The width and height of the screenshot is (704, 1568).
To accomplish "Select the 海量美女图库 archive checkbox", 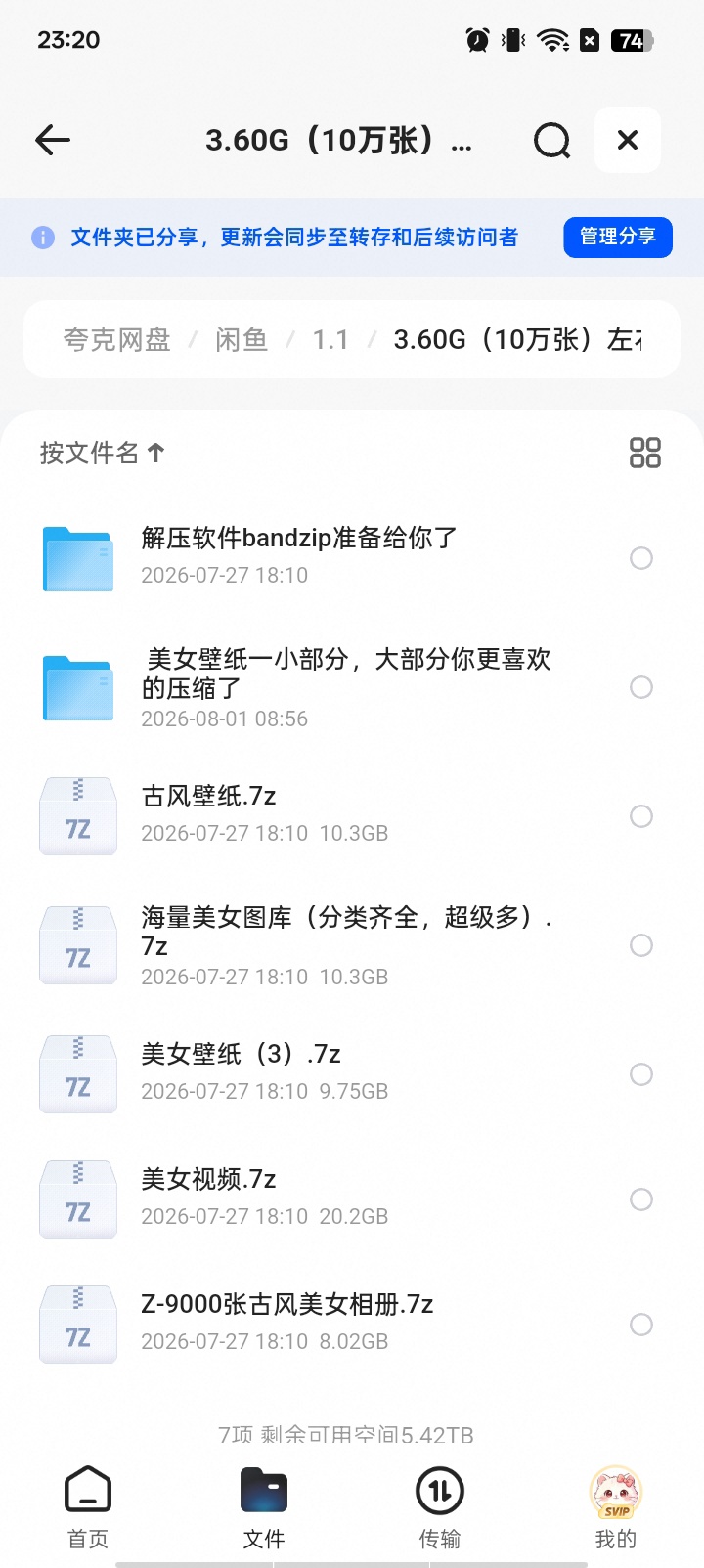I will tap(641, 945).
